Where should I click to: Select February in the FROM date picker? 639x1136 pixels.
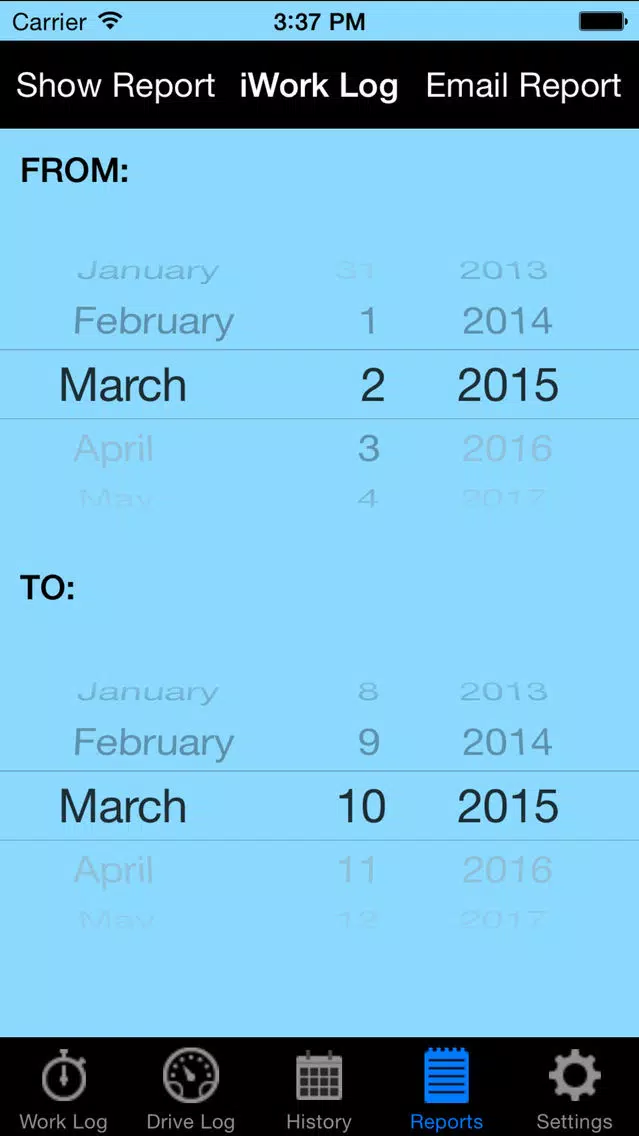[154, 322]
